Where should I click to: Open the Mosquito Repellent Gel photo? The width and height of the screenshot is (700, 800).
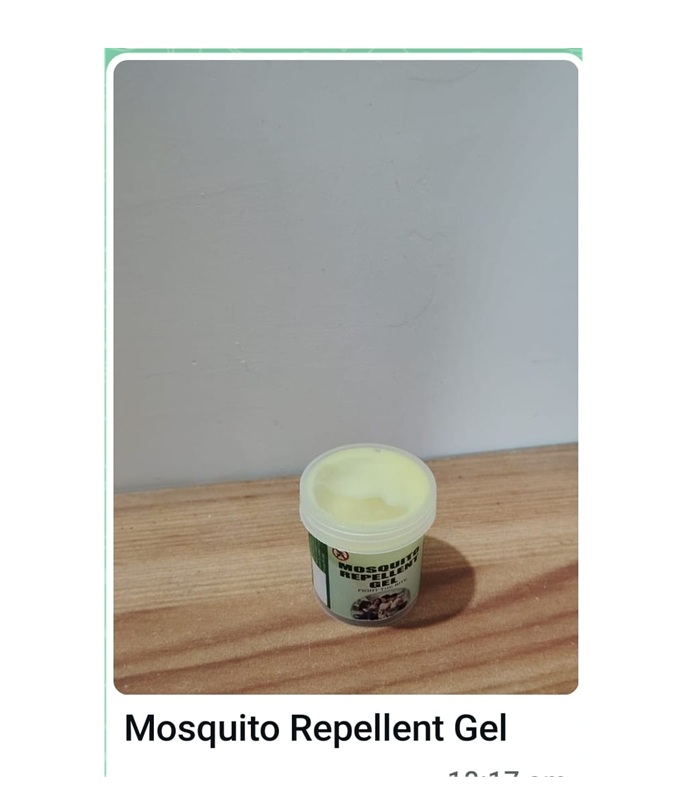tap(345, 376)
